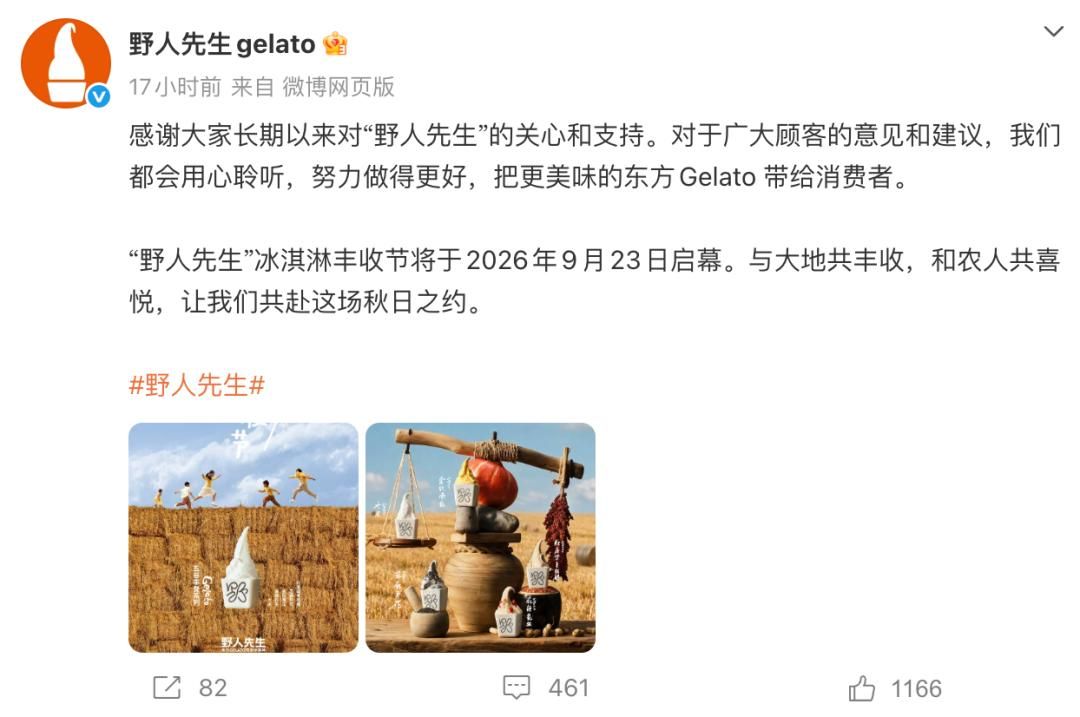Tap the 野人先生 gelato account name

click(222, 44)
